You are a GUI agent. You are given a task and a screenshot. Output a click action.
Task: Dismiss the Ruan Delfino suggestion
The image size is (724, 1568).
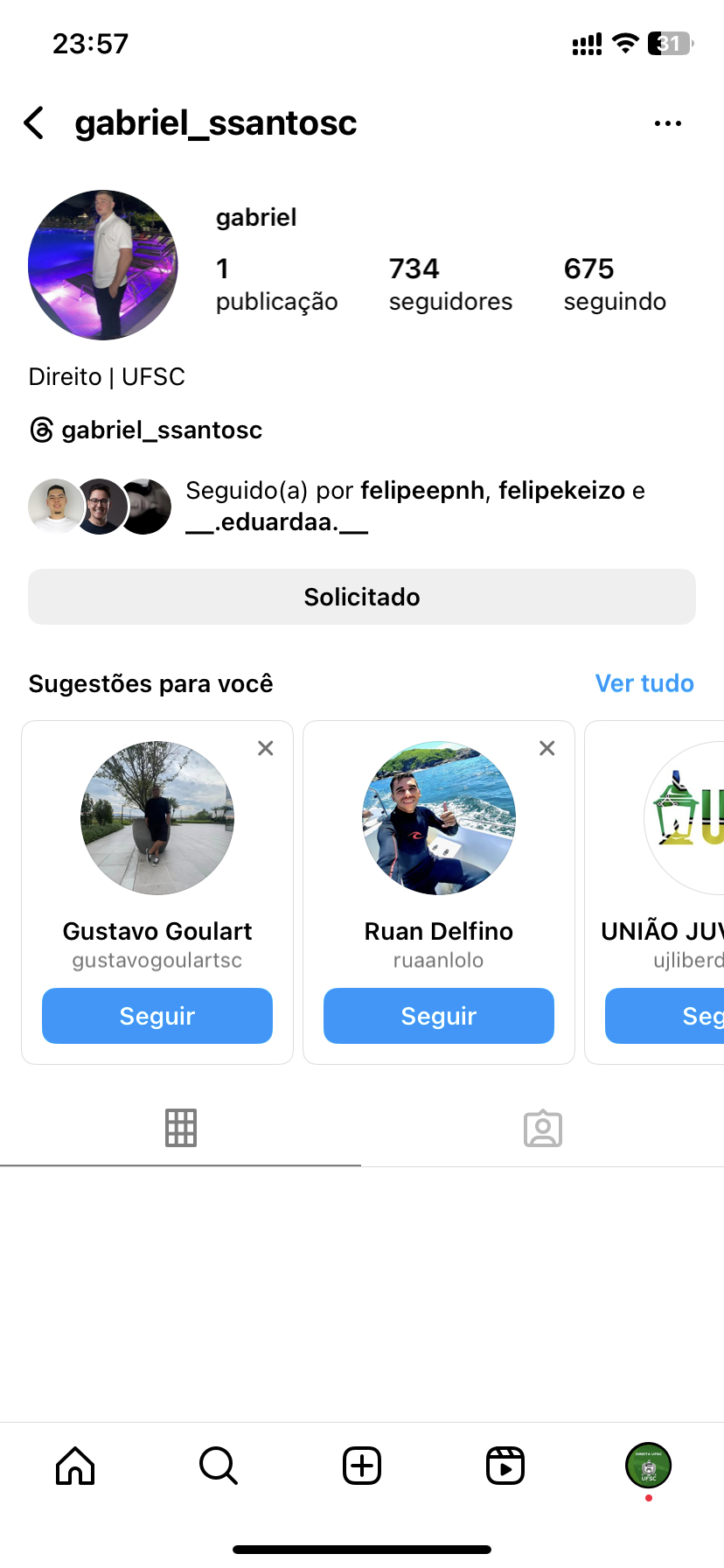tap(547, 748)
